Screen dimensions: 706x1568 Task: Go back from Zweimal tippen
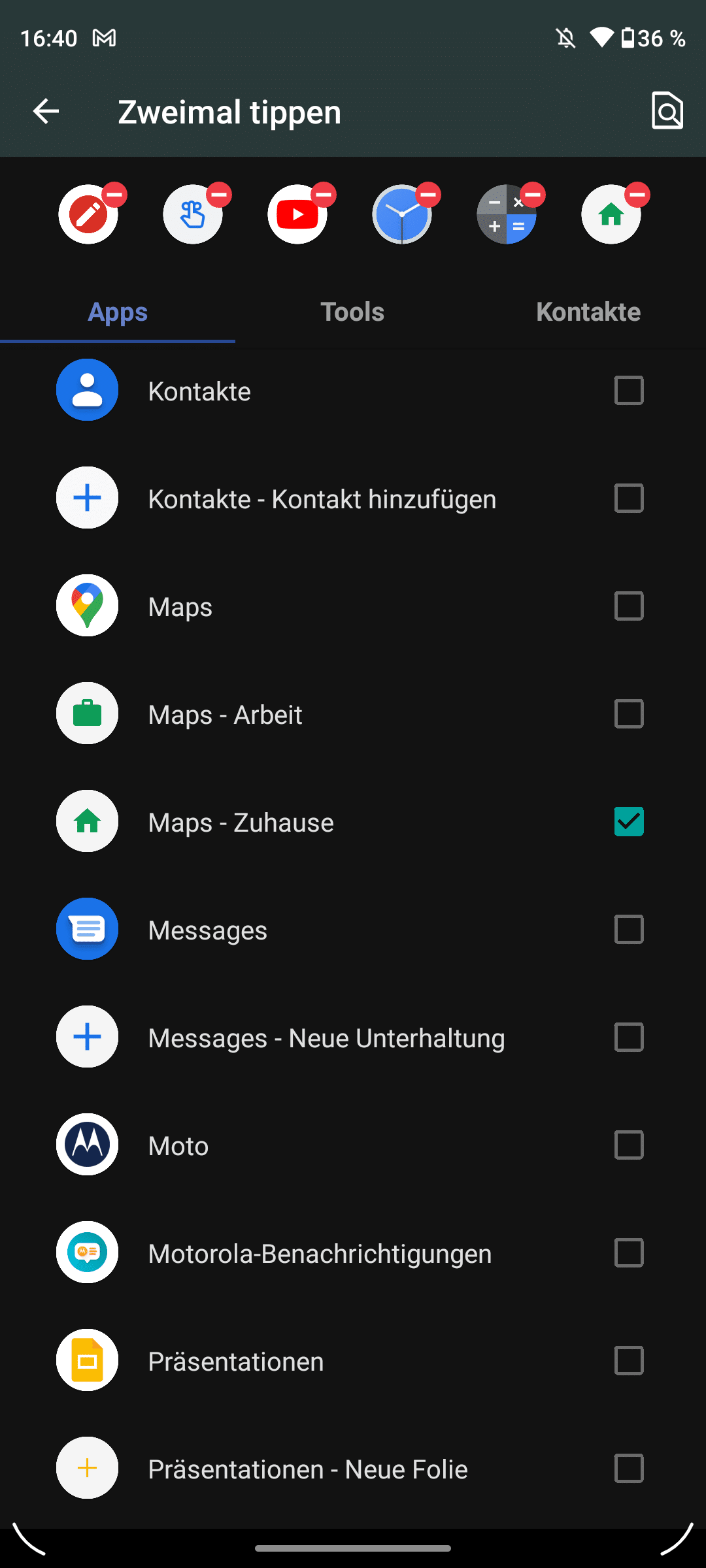46,111
